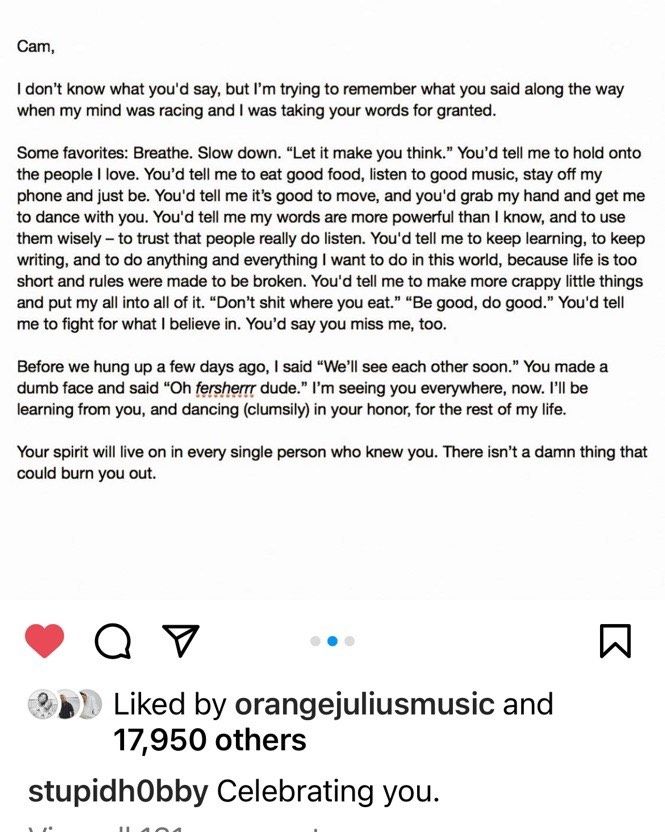Open comments via the speech bubble icon
The height and width of the screenshot is (832, 665).
113,641
